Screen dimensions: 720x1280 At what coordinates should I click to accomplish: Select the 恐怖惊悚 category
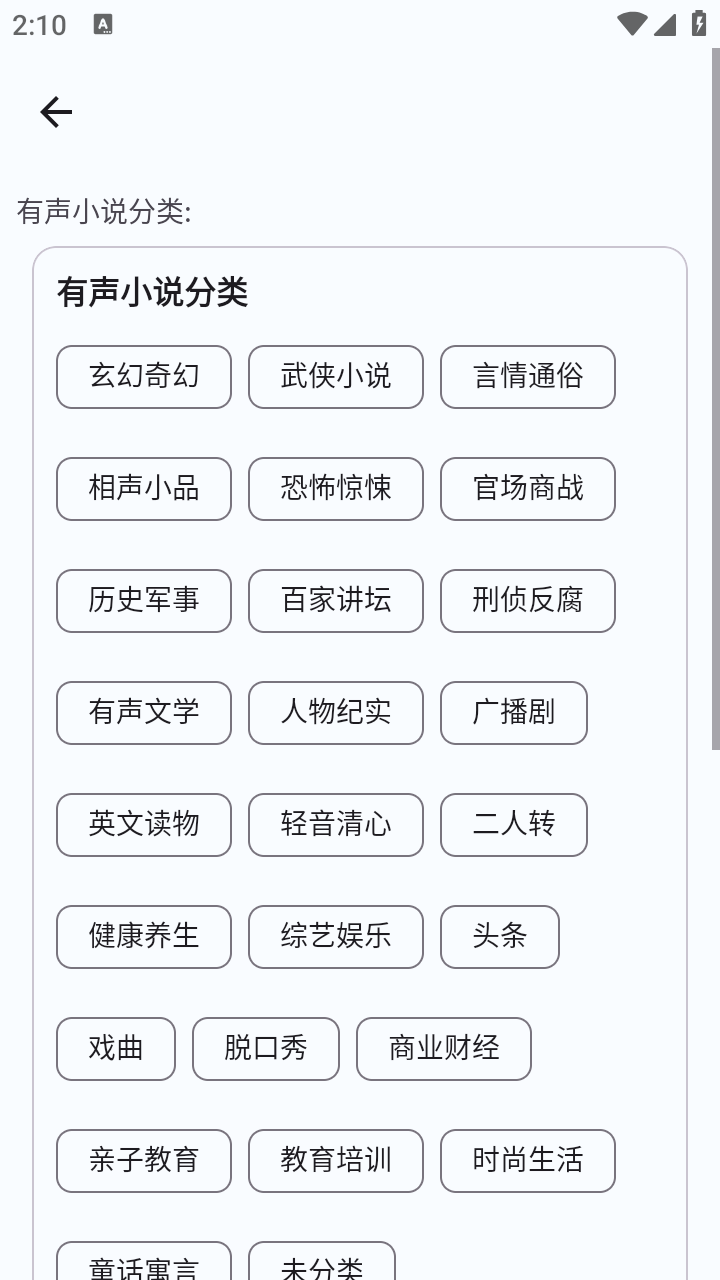(335, 489)
